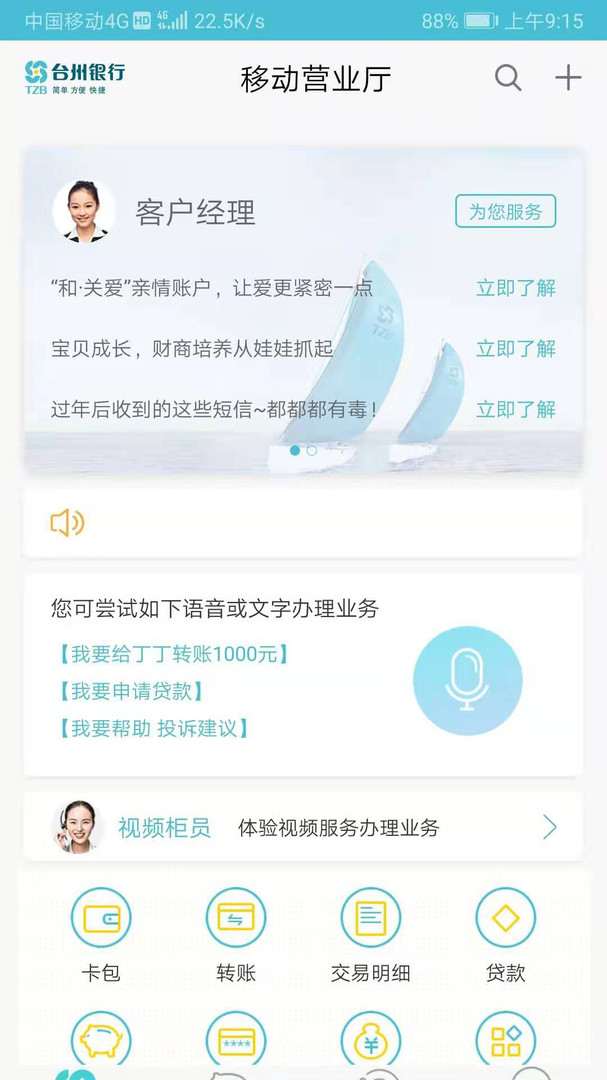The image size is (607, 1080).
Task: Open 立即了解 for 过年后收到的这些短信
Action: (x=516, y=409)
